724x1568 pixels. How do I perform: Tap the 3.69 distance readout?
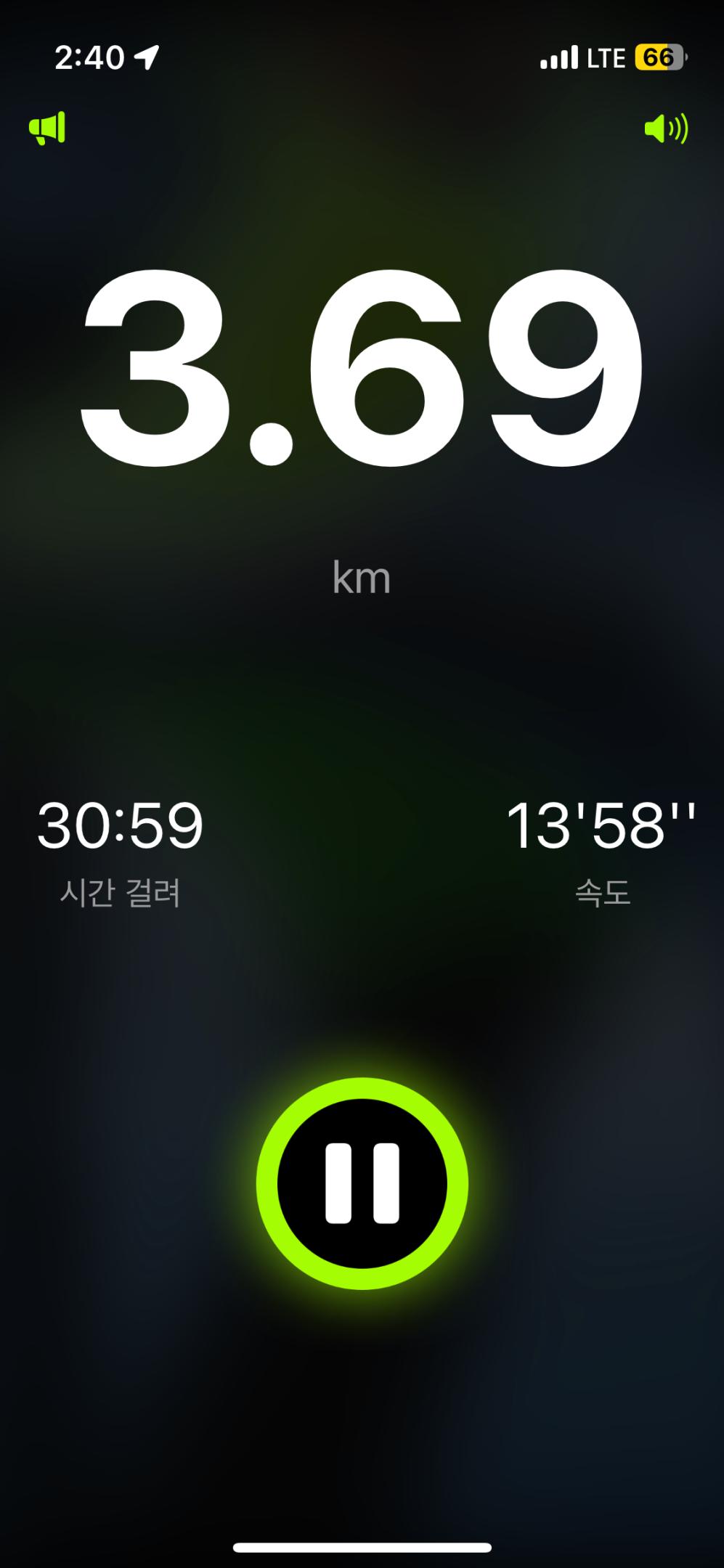point(362,370)
